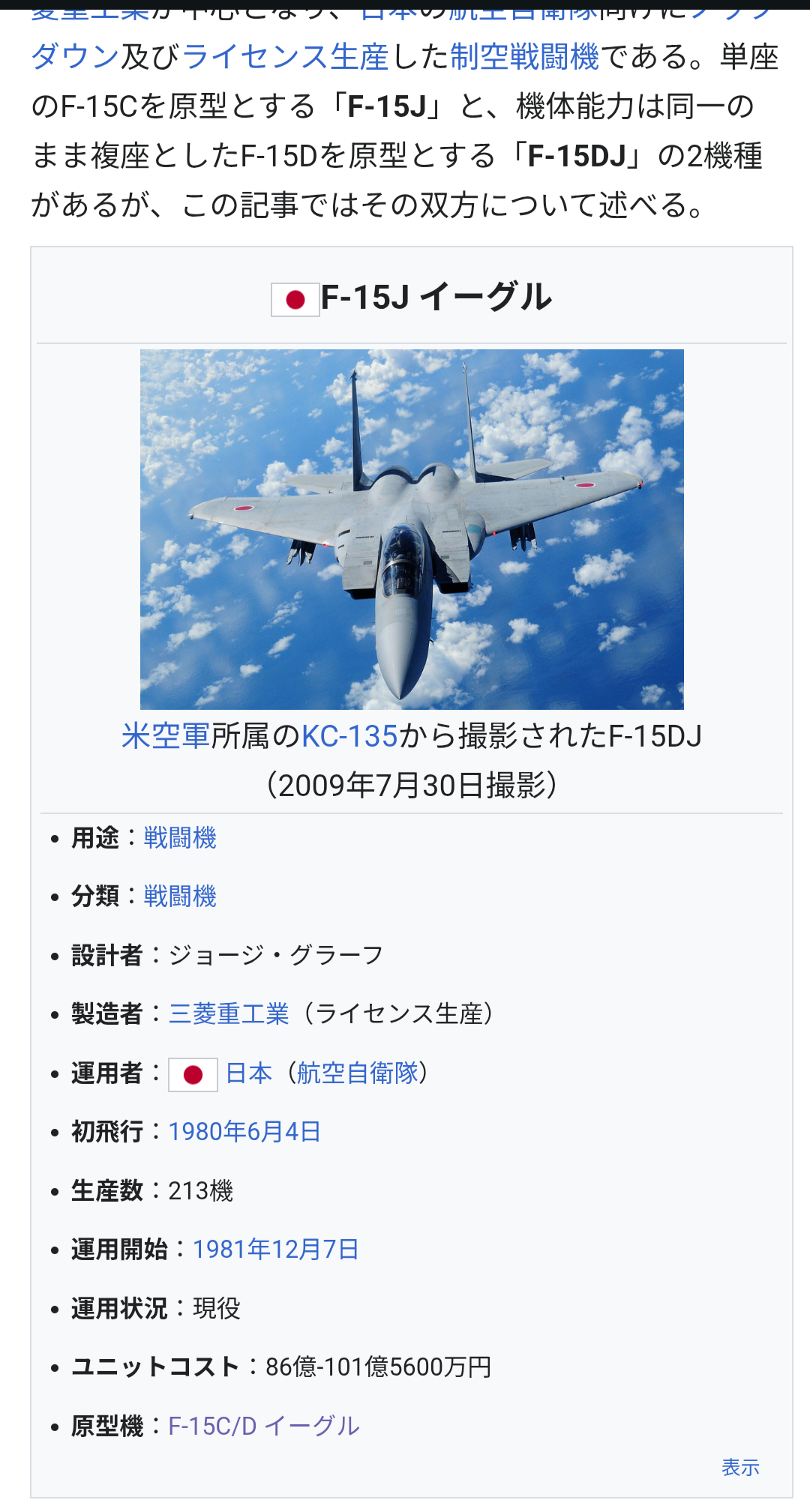
Task: Visit the 三菱重工業 manufacturer link
Action: coord(229,1013)
